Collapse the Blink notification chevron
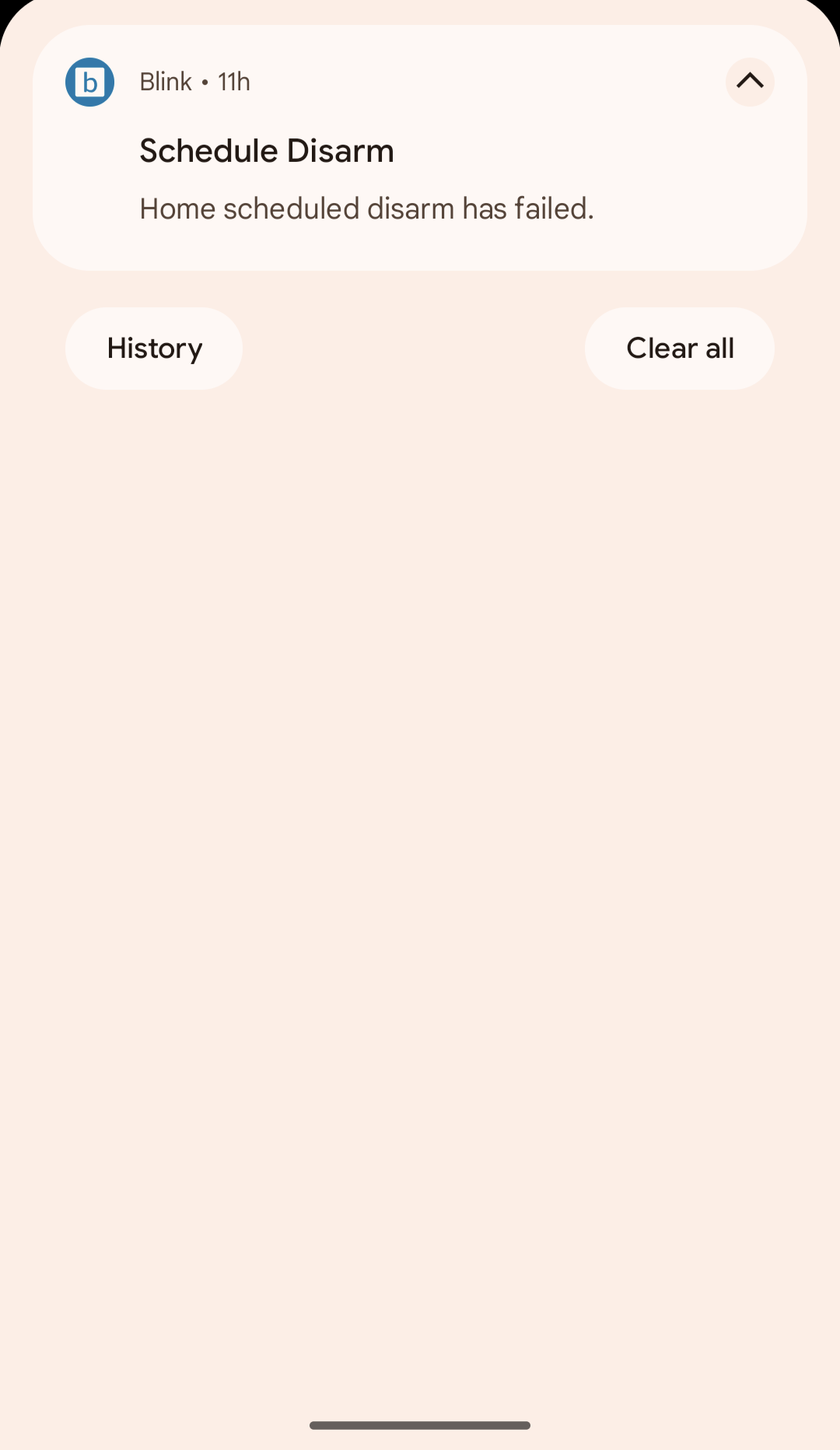The height and width of the screenshot is (1450, 840). pos(750,82)
